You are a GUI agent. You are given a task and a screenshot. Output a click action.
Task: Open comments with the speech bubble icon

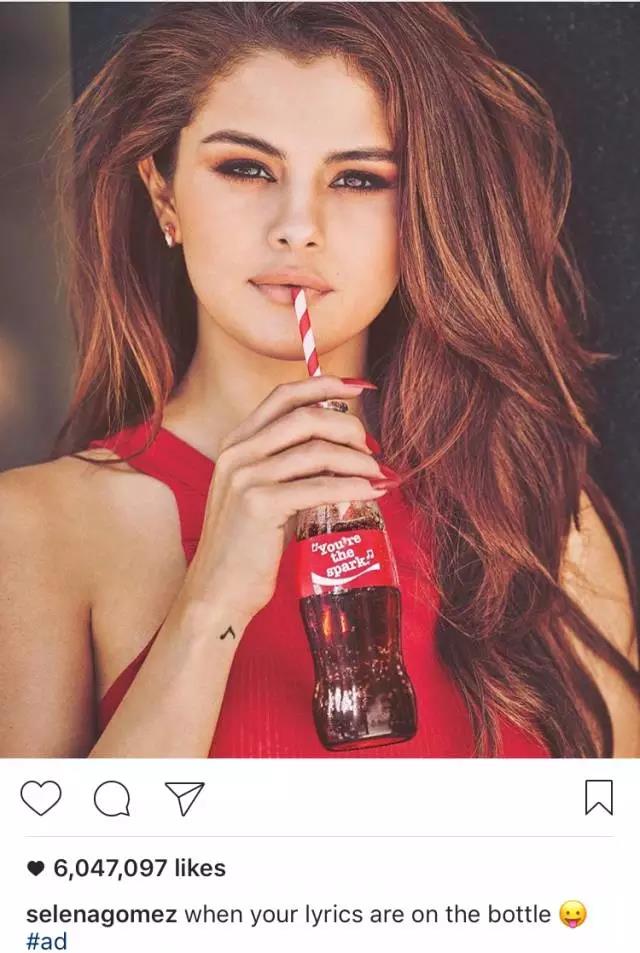[112, 797]
